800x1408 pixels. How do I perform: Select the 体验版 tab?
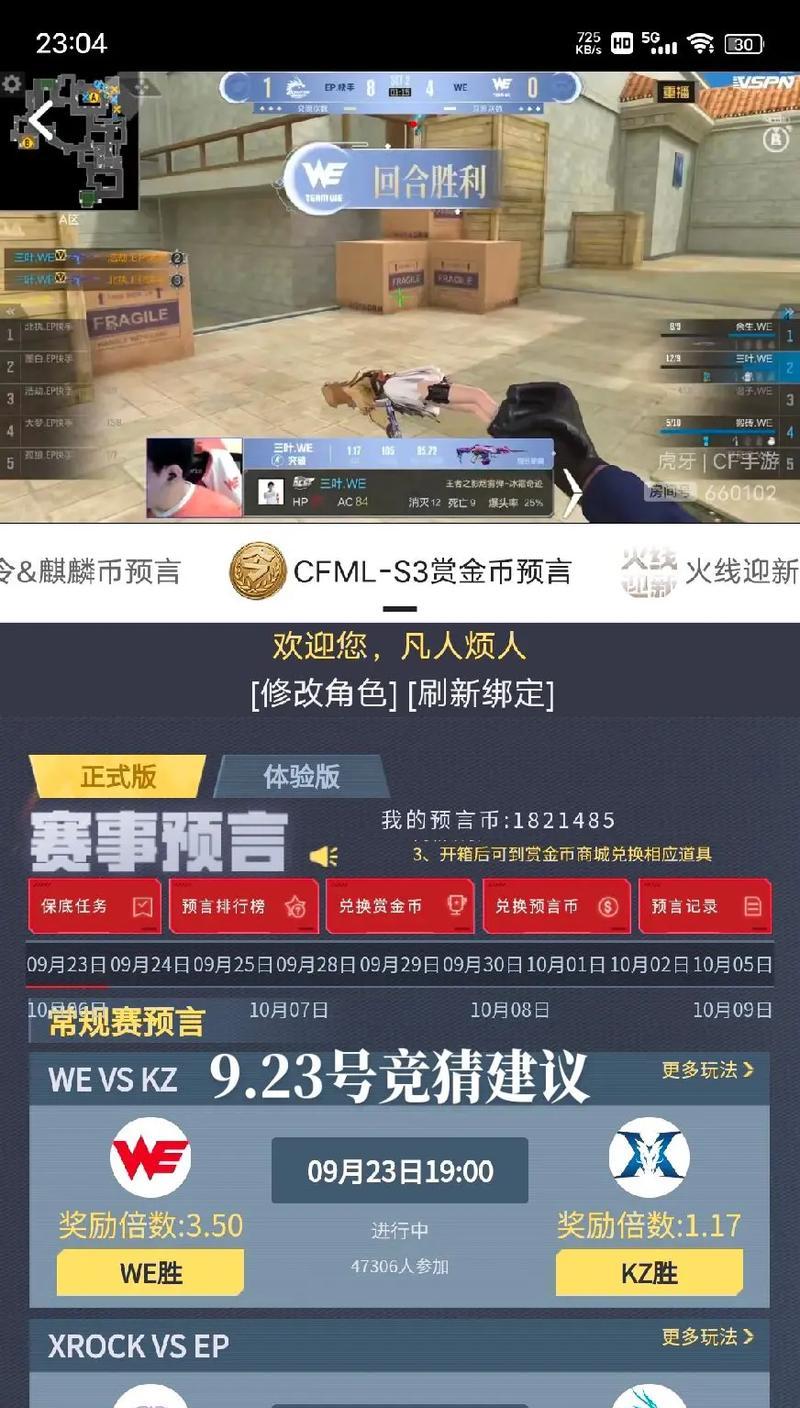pyautogui.click(x=301, y=777)
